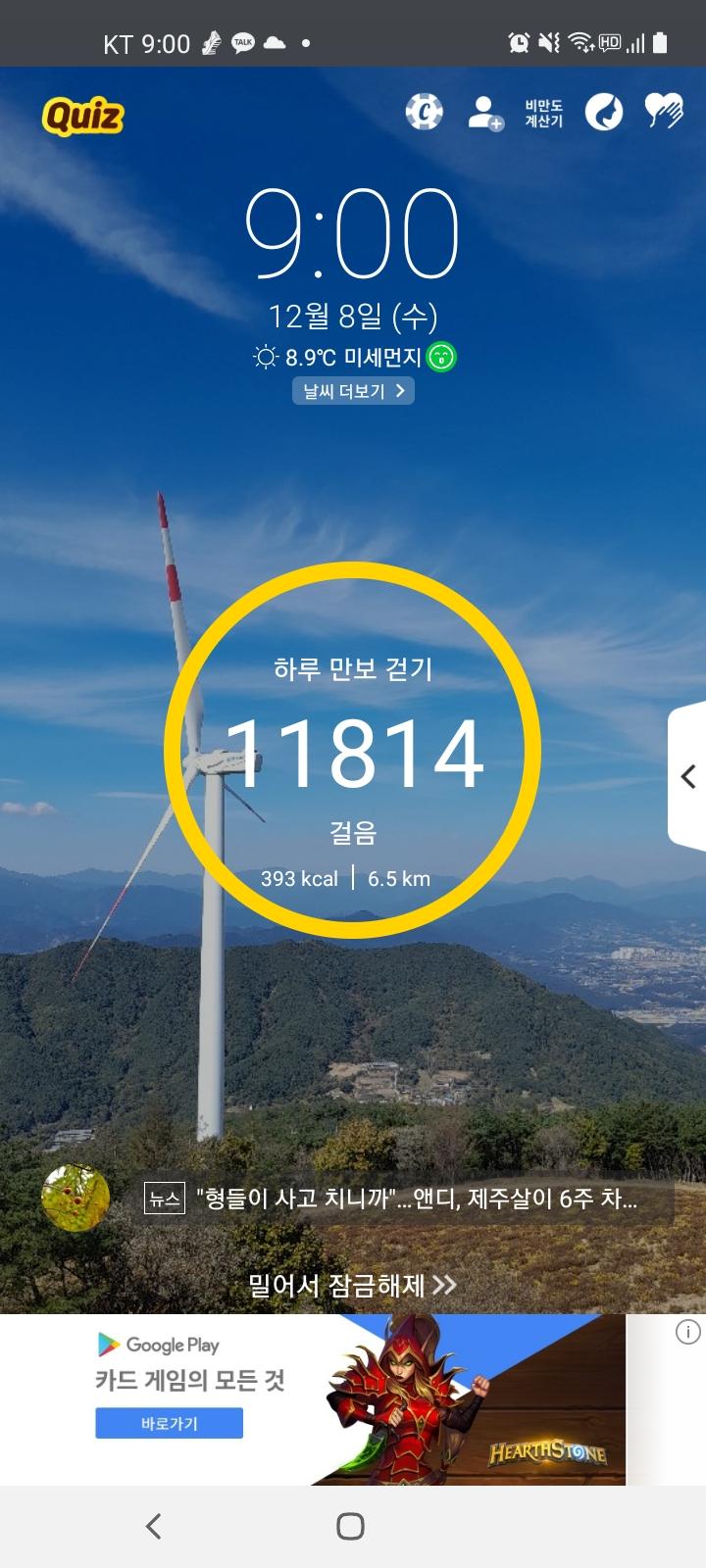The width and height of the screenshot is (706, 1568).
Task: Tap the add friend icon
Action: pos(484,113)
